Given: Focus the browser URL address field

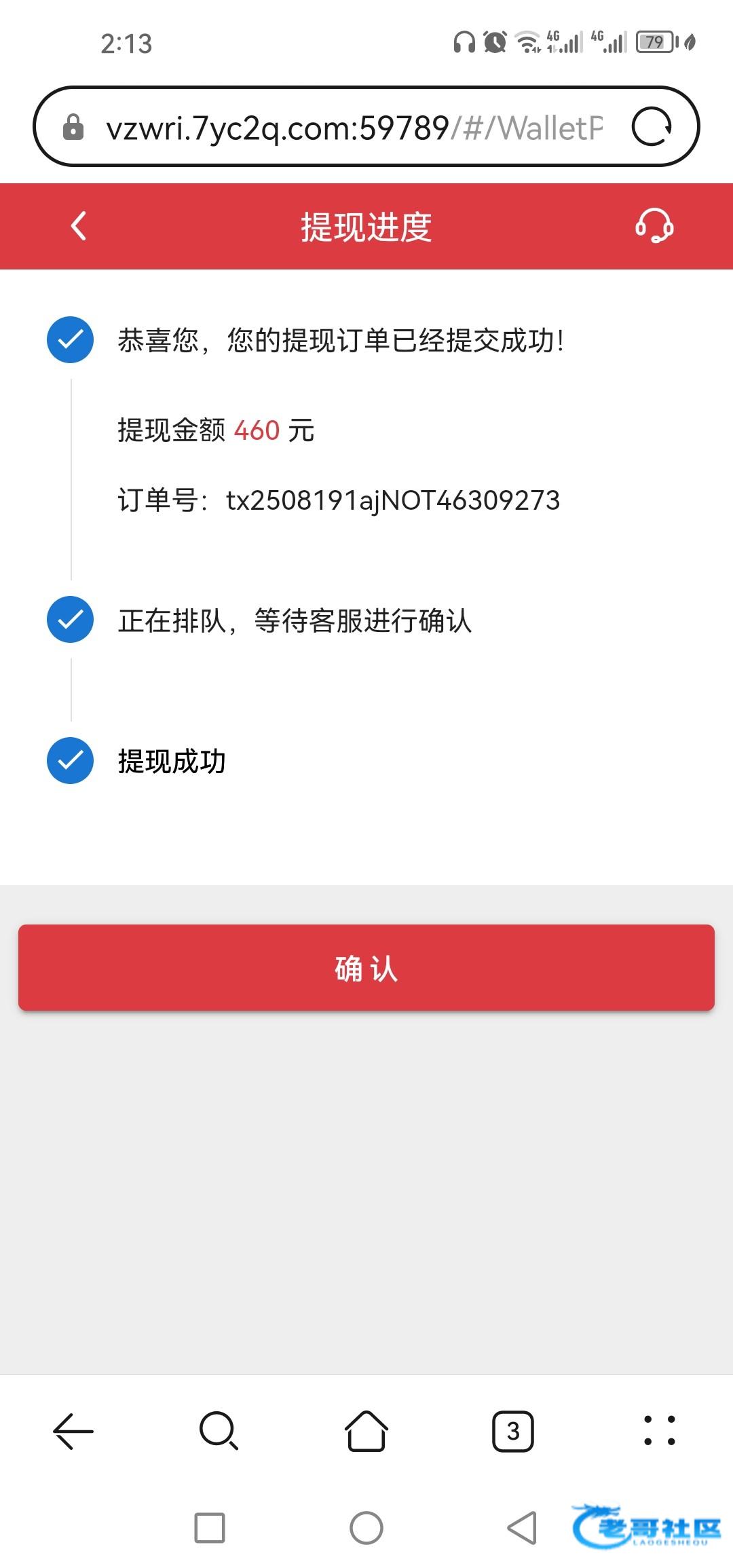Looking at the screenshot, I should pos(353,127).
